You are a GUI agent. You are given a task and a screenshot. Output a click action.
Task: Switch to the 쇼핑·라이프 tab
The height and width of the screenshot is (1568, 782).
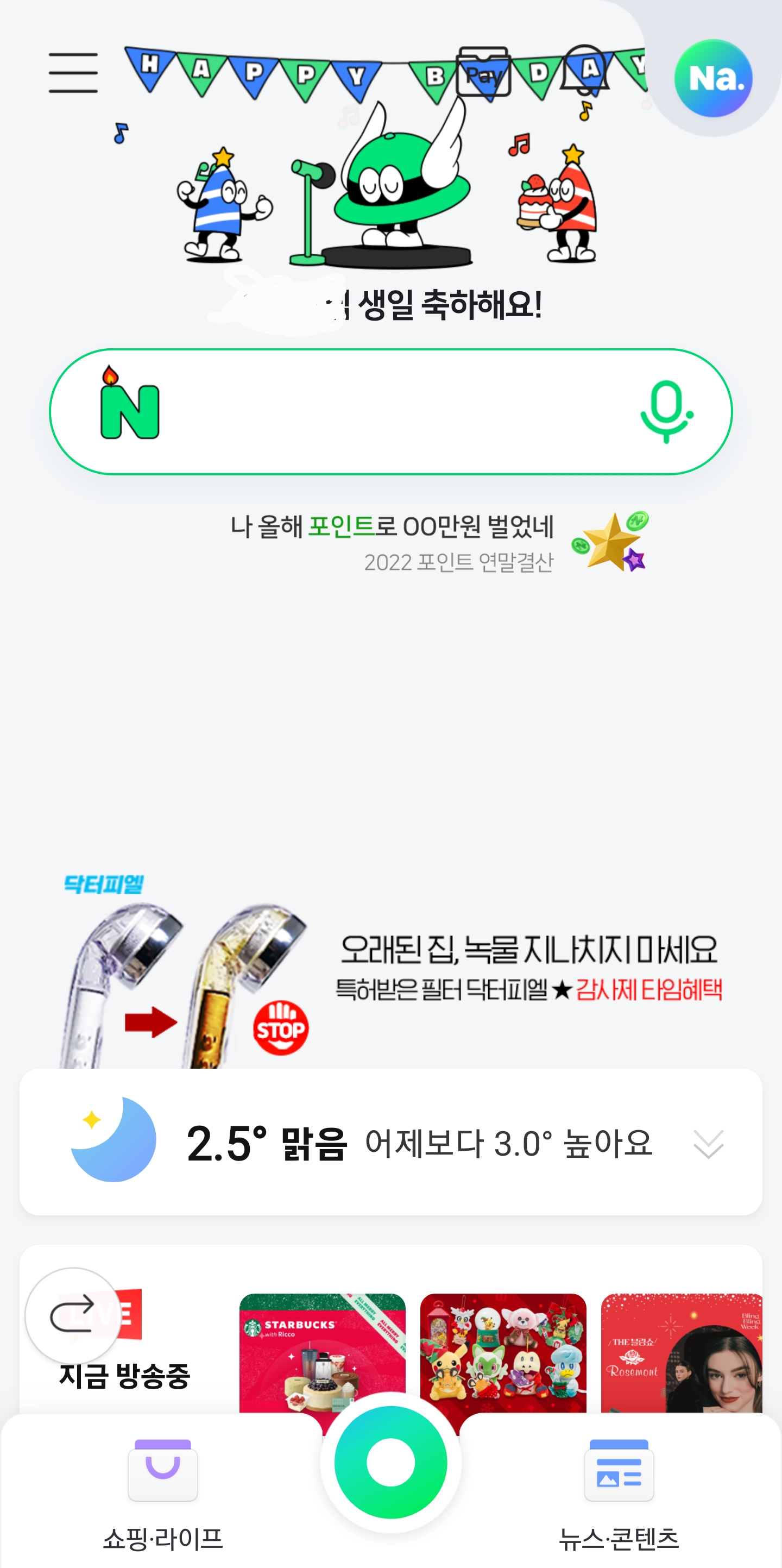point(163,1538)
